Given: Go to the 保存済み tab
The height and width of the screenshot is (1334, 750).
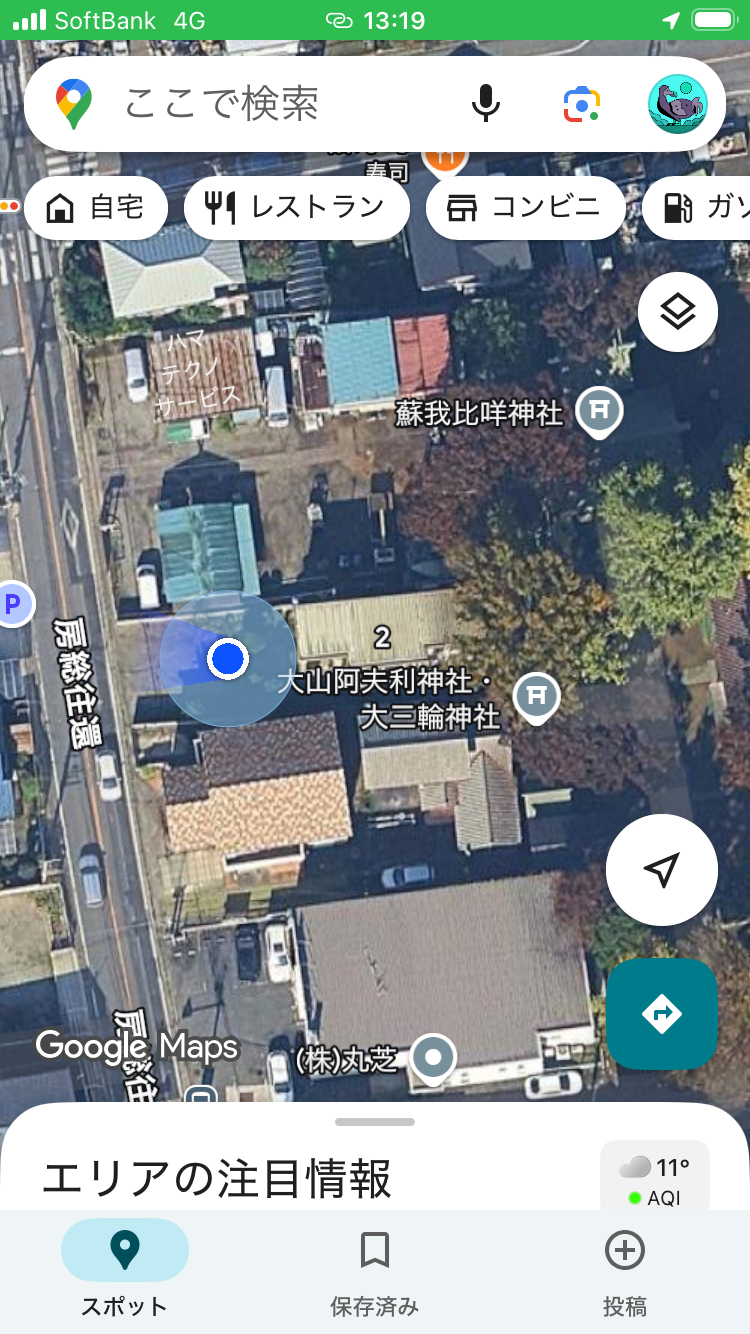Looking at the screenshot, I should tap(374, 1268).
